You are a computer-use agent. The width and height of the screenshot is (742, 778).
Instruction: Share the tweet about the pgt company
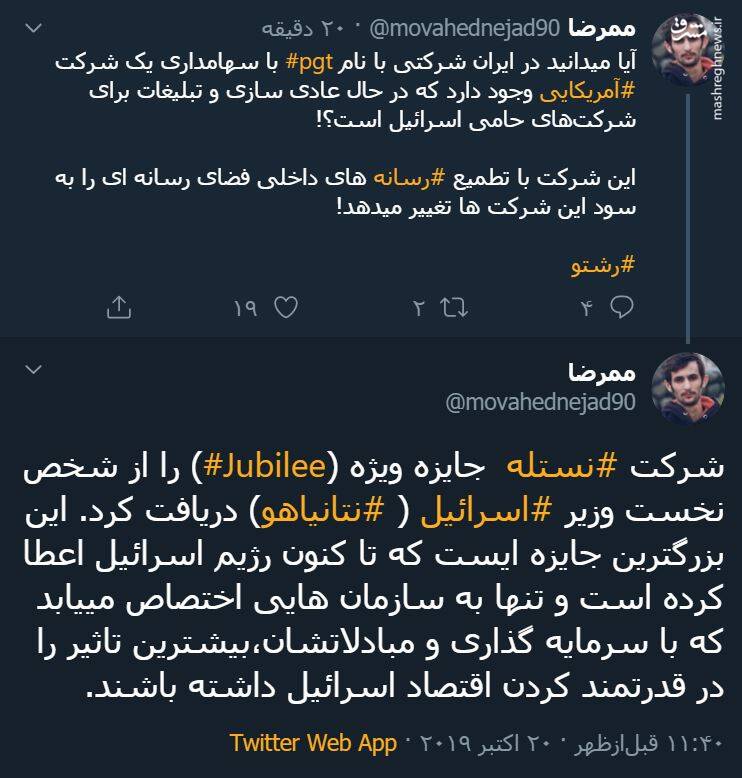[119, 307]
